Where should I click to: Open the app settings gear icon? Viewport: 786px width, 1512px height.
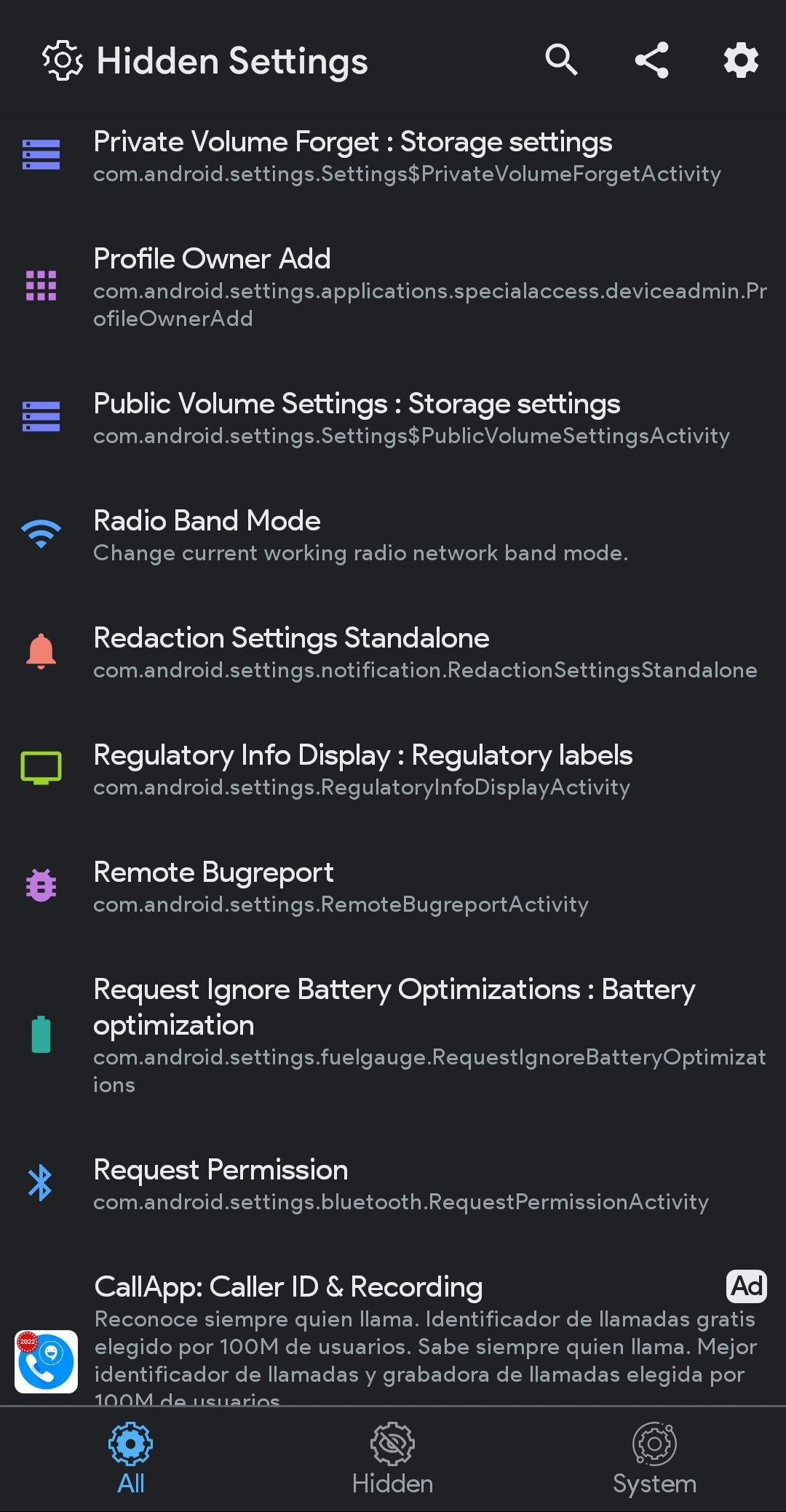pos(741,60)
